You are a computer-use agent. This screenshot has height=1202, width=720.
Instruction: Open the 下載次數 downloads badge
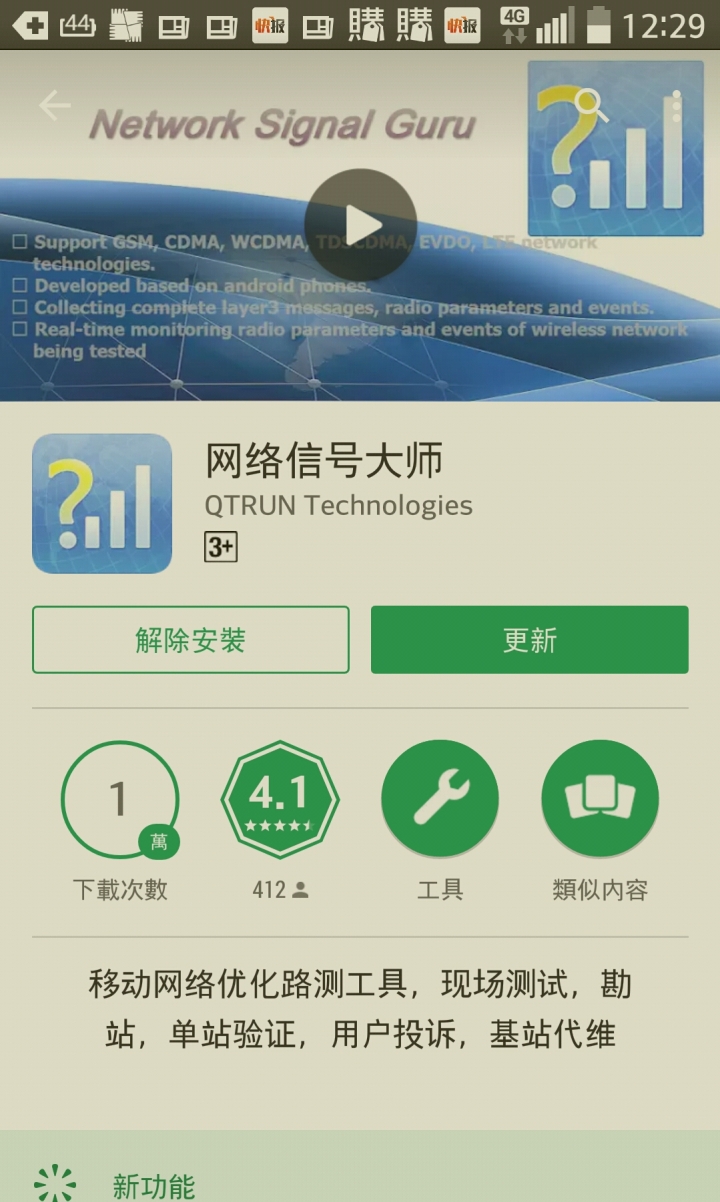[120, 800]
